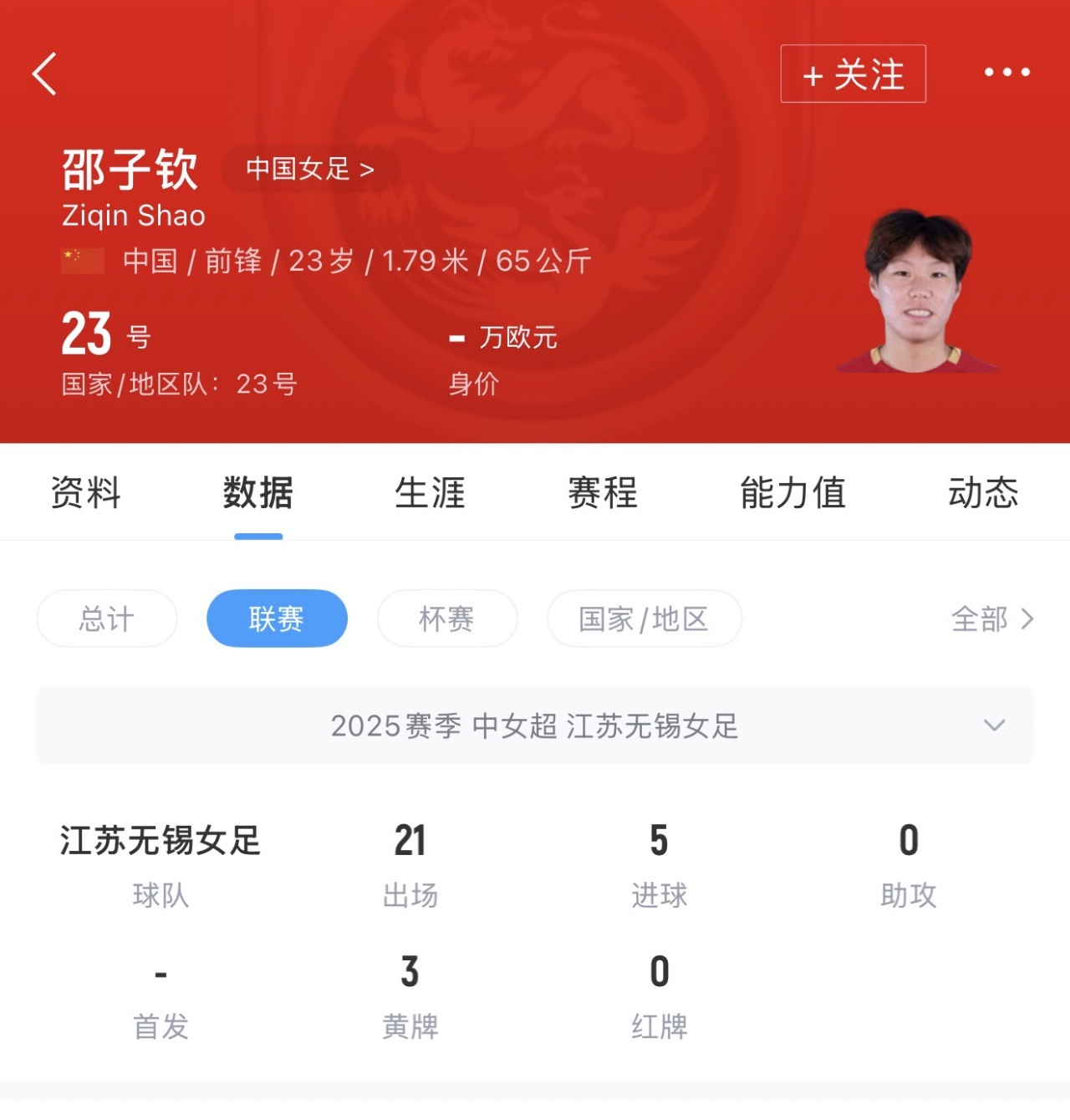Select the 杯赛 filter chip
This screenshot has height=1120, width=1070.
[x=446, y=619]
